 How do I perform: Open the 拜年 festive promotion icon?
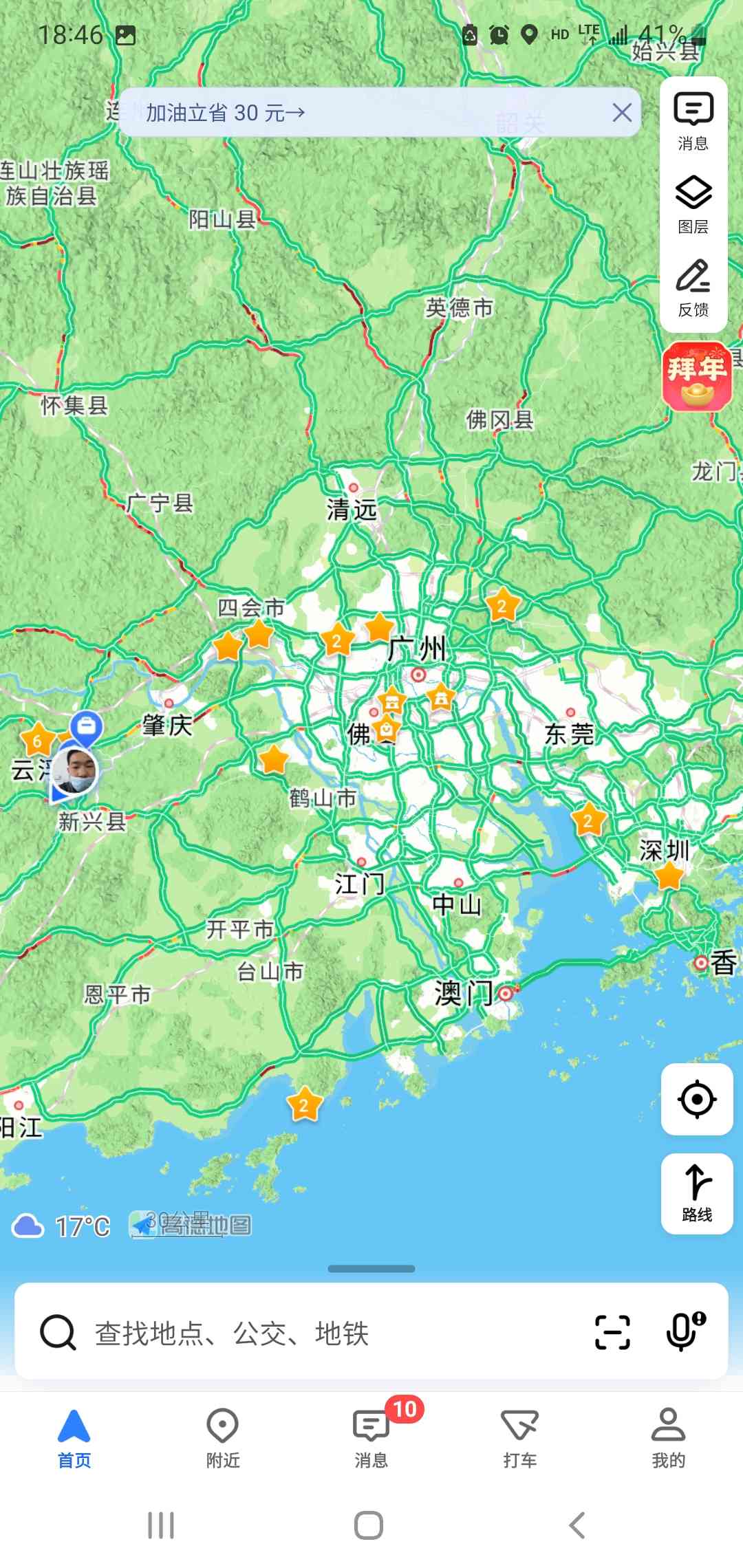click(696, 377)
